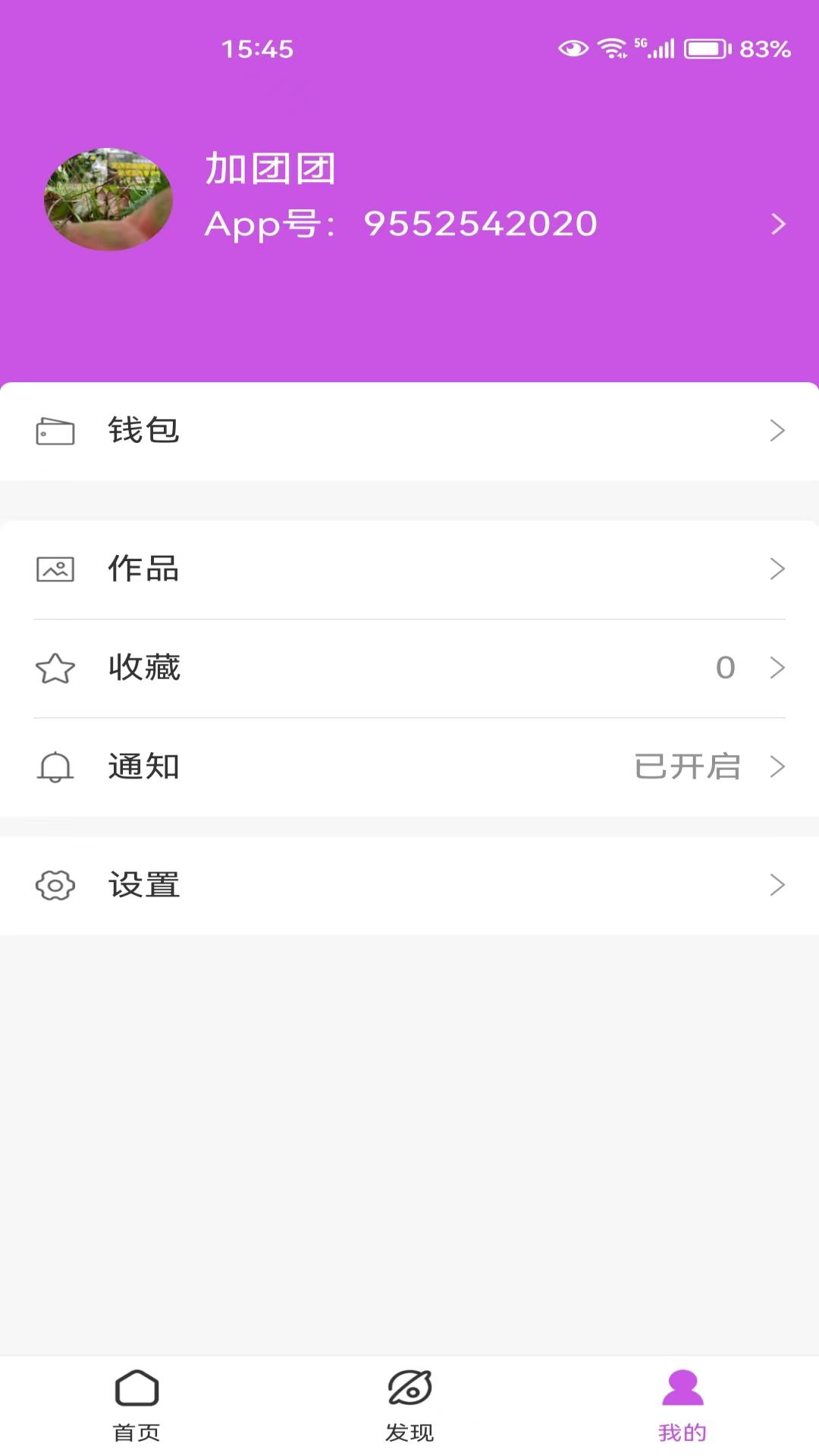Expand the 设置 row chevron
Viewport: 819px width, 1456px height.
click(778, 883)
